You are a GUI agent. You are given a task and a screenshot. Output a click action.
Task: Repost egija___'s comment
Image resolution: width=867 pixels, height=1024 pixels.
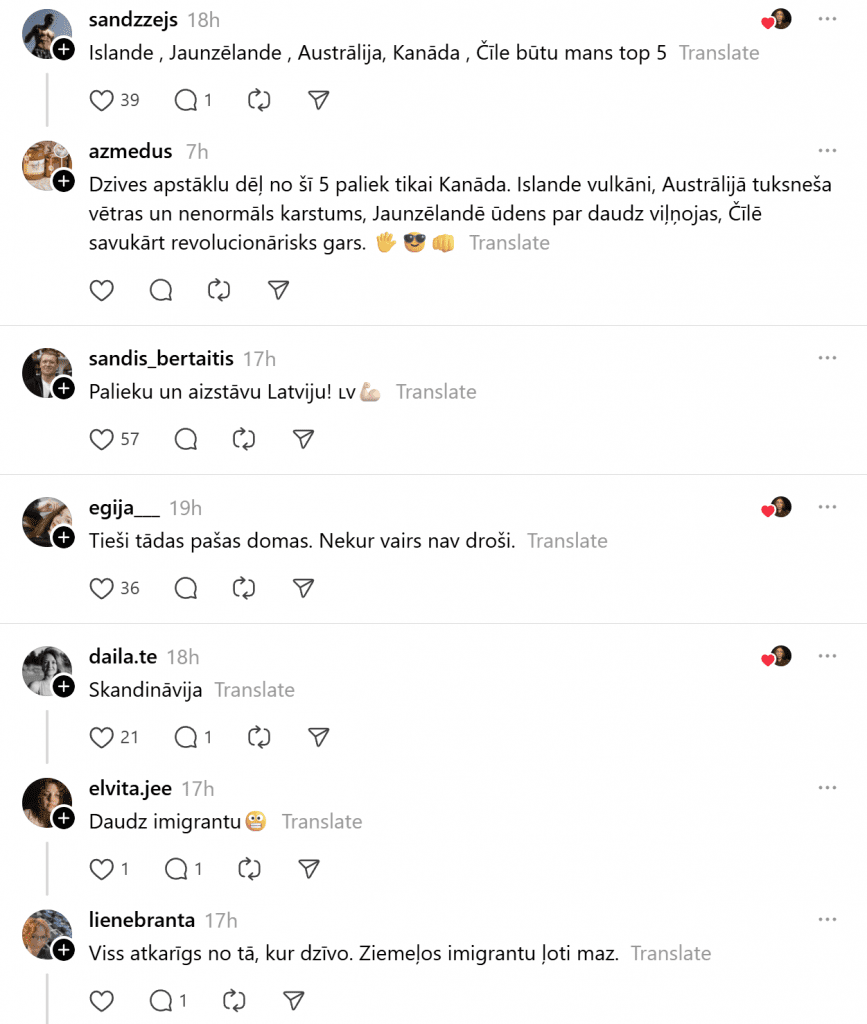point(244,588)
